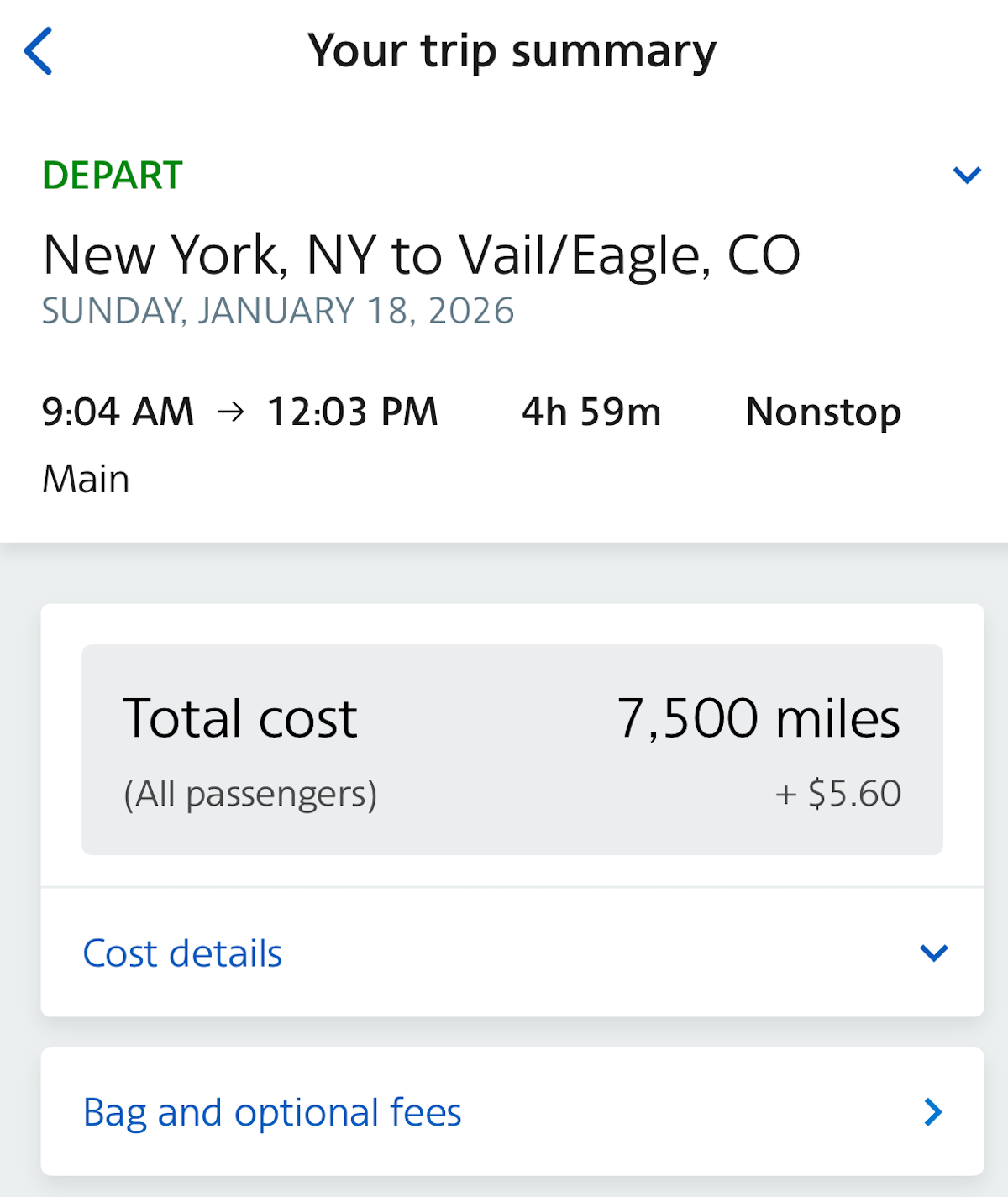
Task: Click the Main cabin label
Action: [87, 478]
